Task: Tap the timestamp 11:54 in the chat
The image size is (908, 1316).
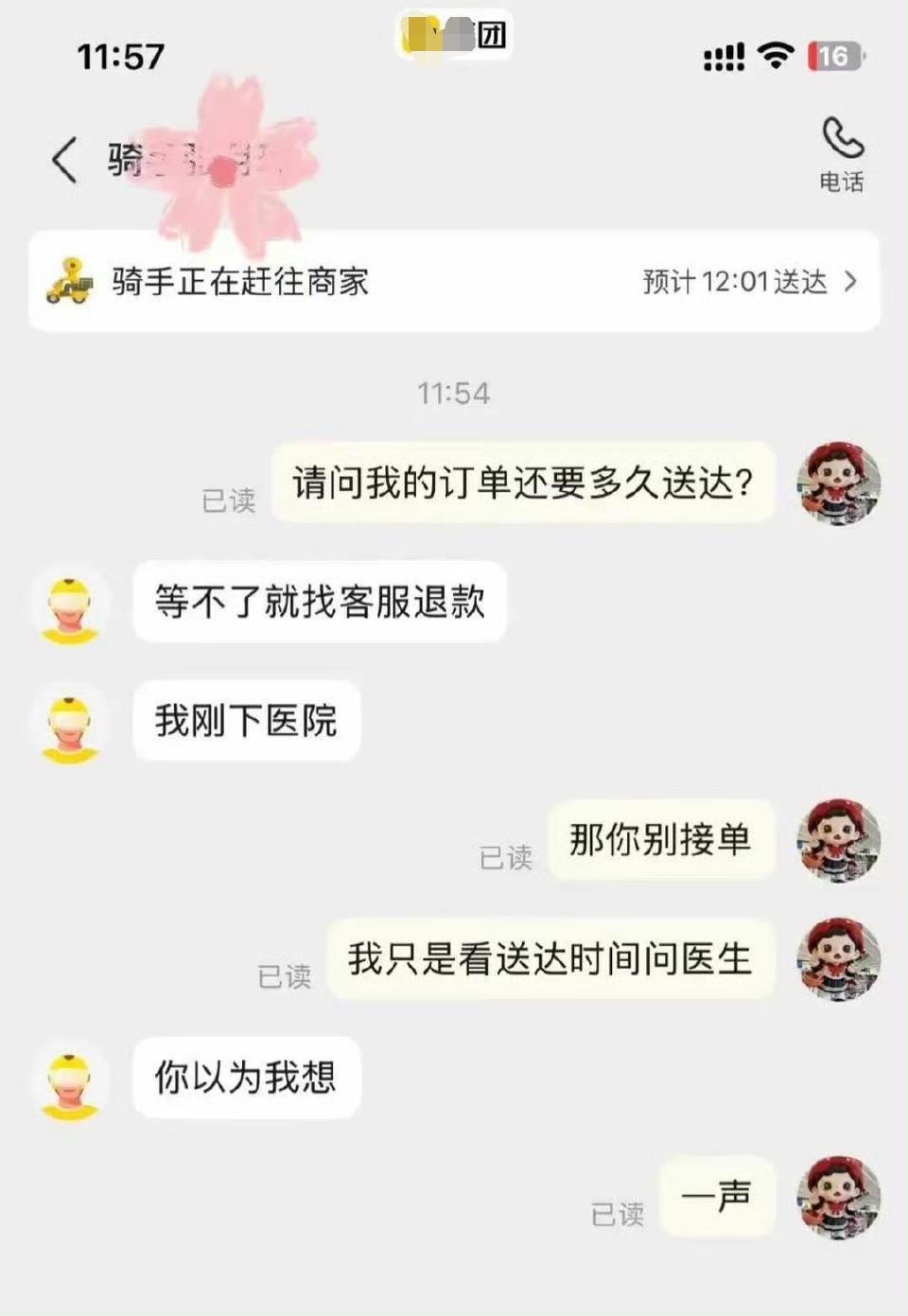Action: click(456, 394)
